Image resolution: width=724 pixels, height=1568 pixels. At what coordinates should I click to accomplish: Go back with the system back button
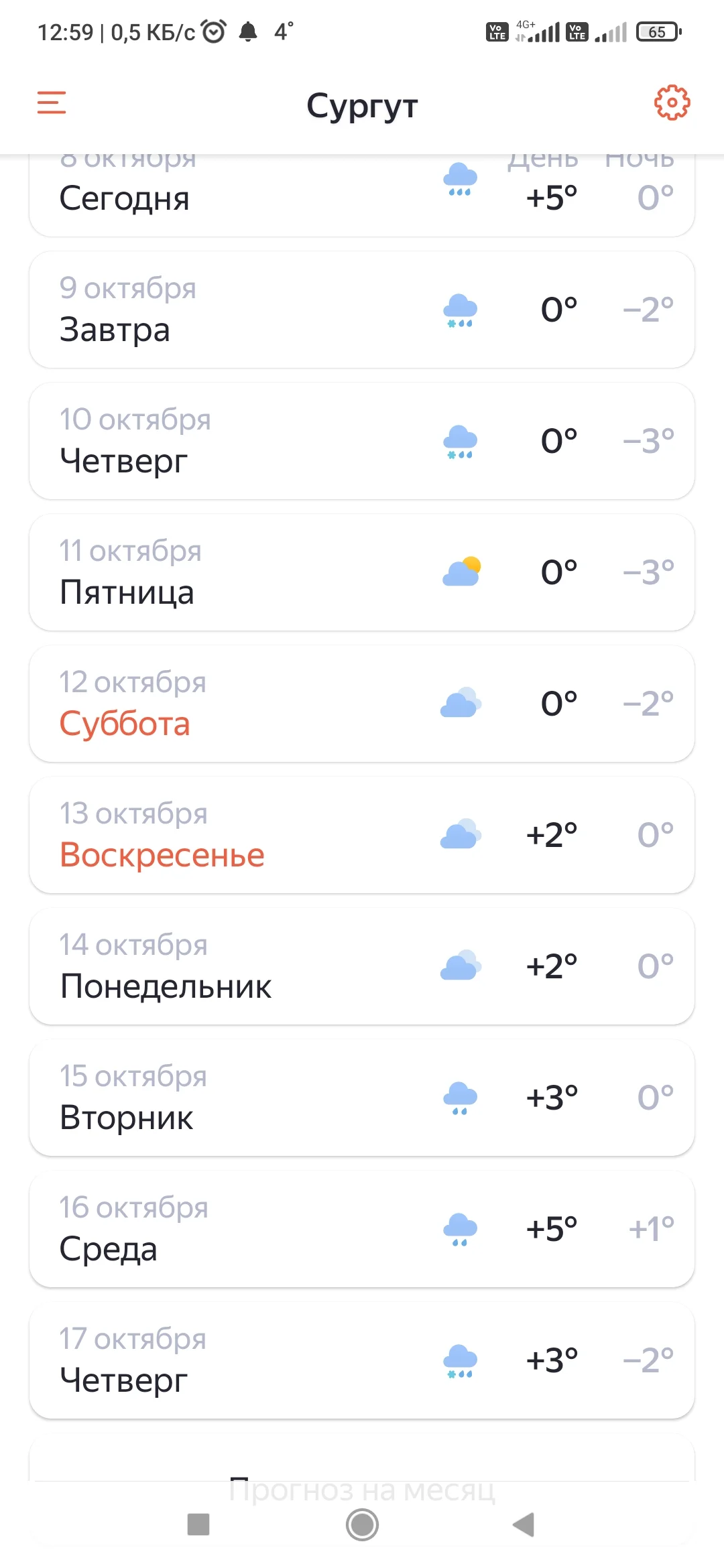click(x=524, y=1524)
